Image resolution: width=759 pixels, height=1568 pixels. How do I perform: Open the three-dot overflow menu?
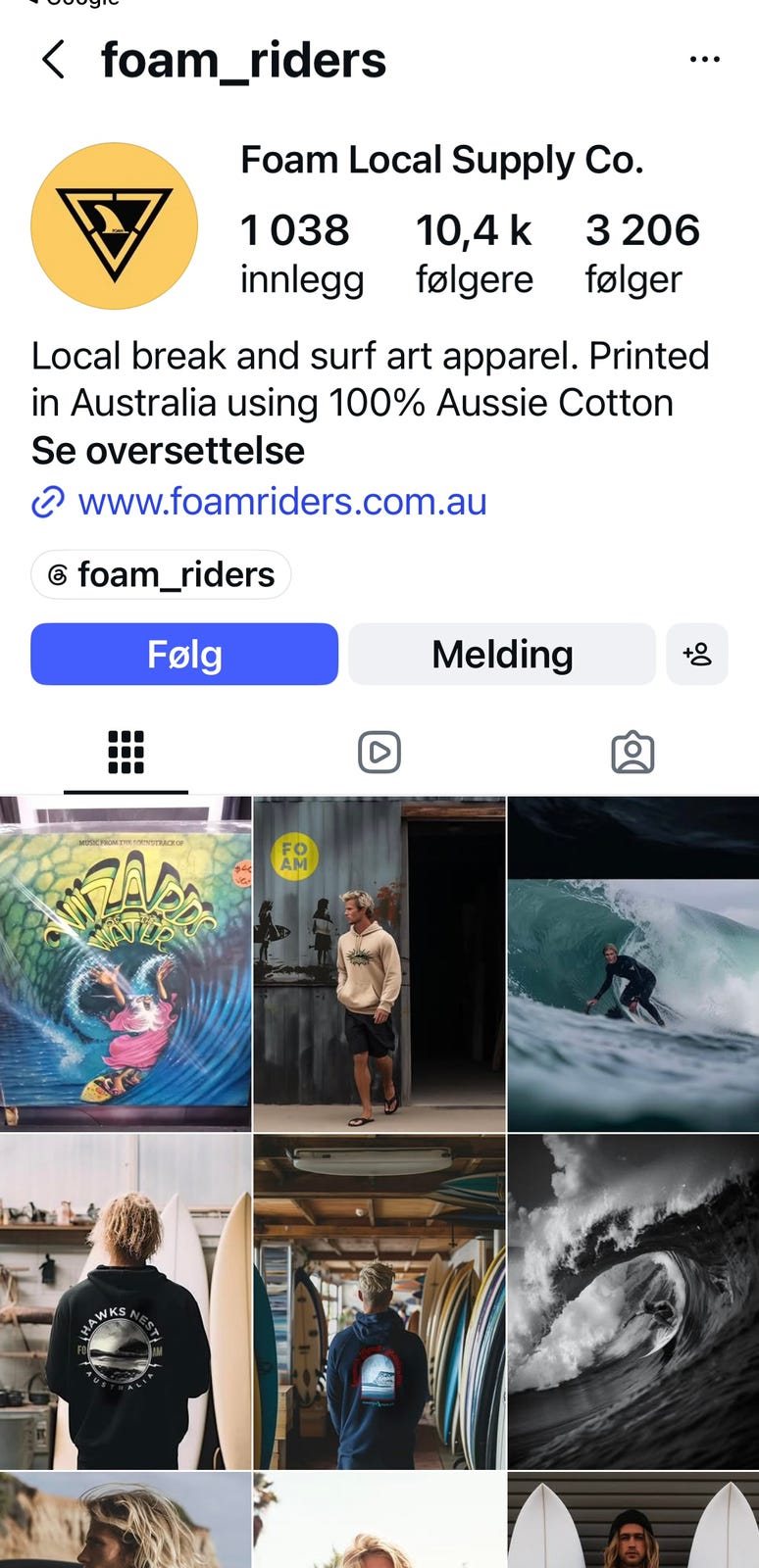pyautogui.click(x=704, y=60)
